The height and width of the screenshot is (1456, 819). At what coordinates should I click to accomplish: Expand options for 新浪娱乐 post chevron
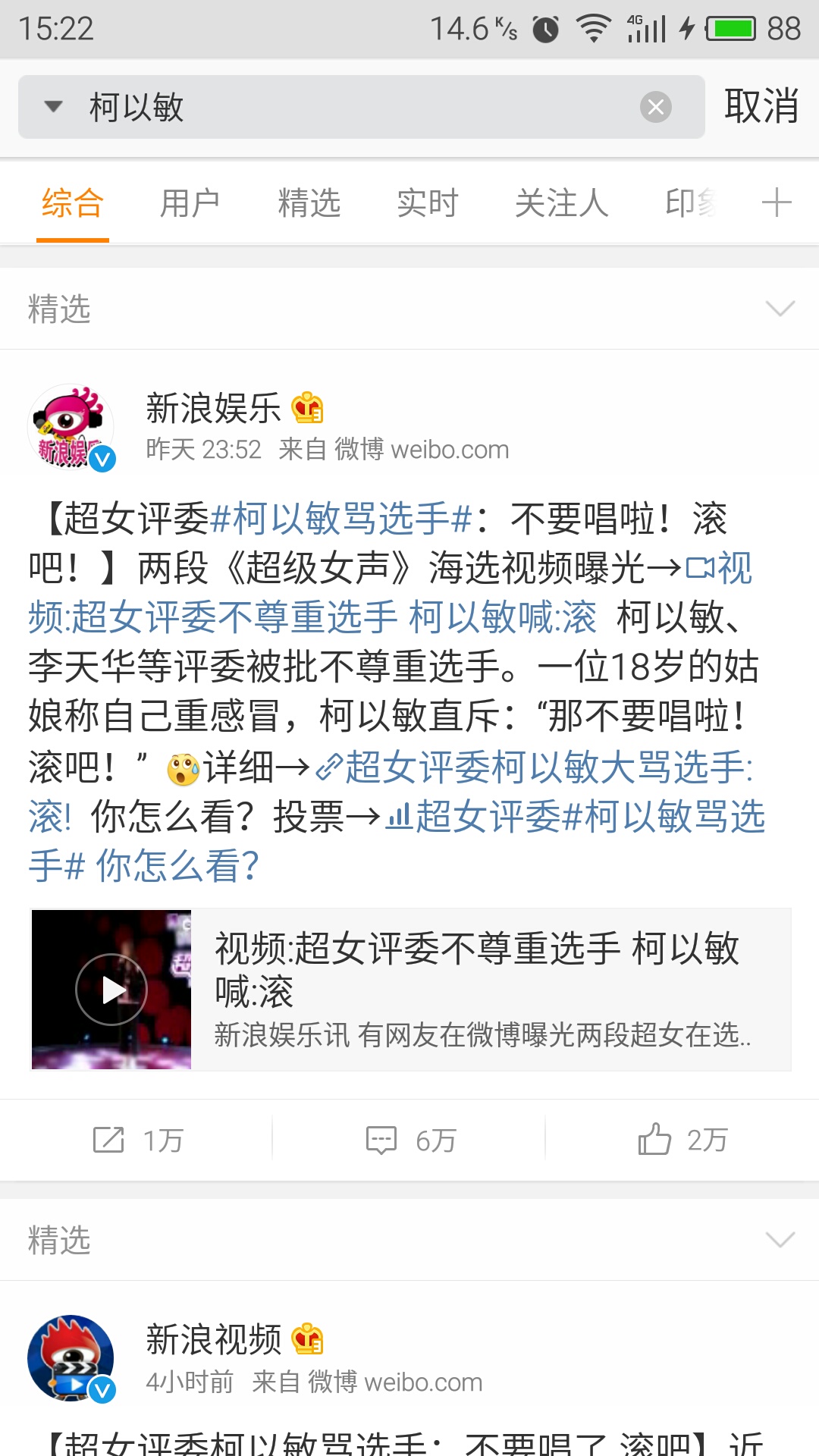pos(780,309)
